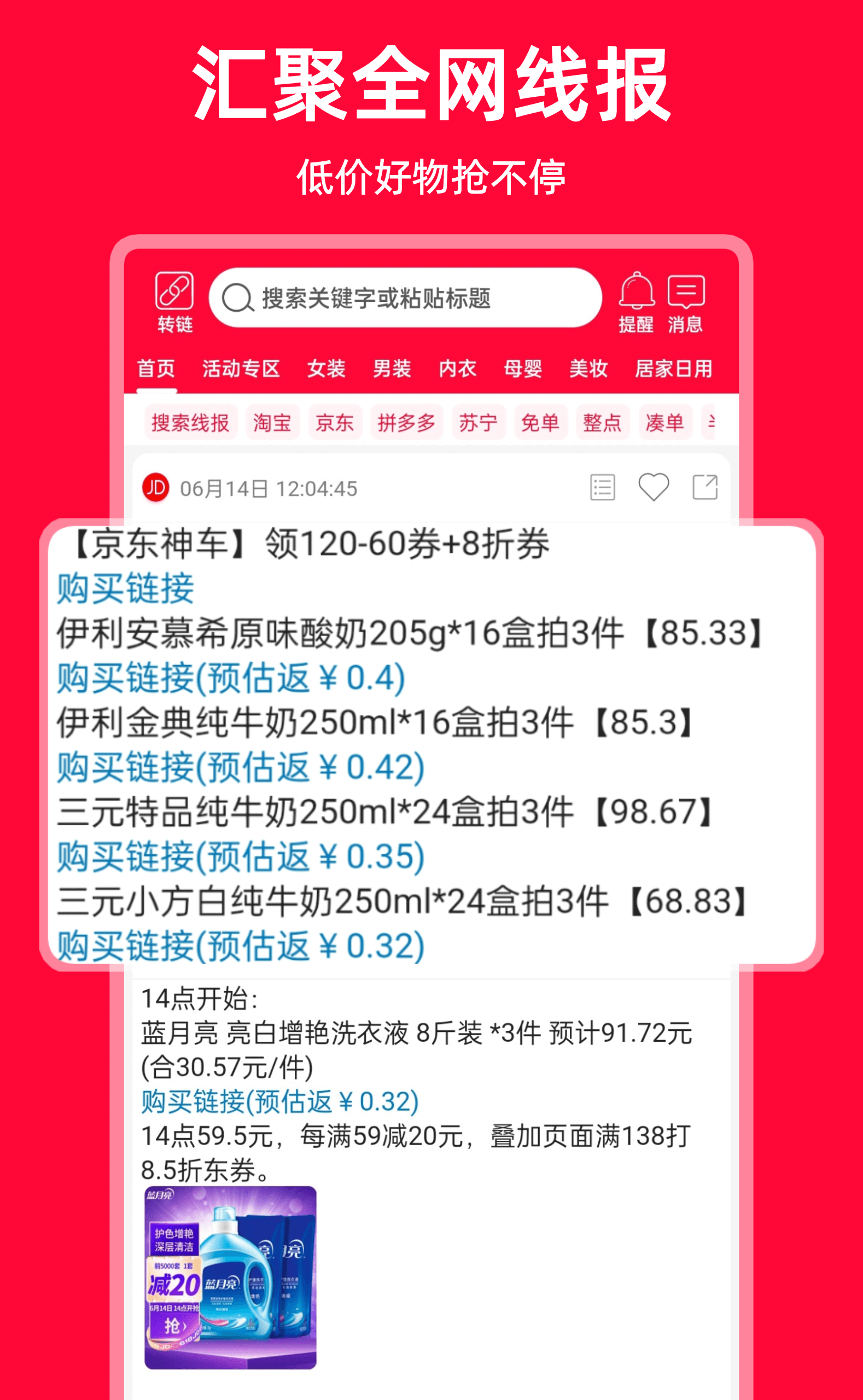Select the 淘宝 channel chip
The height and width of the screenshot is (1400, 863).
click(273, 422)
